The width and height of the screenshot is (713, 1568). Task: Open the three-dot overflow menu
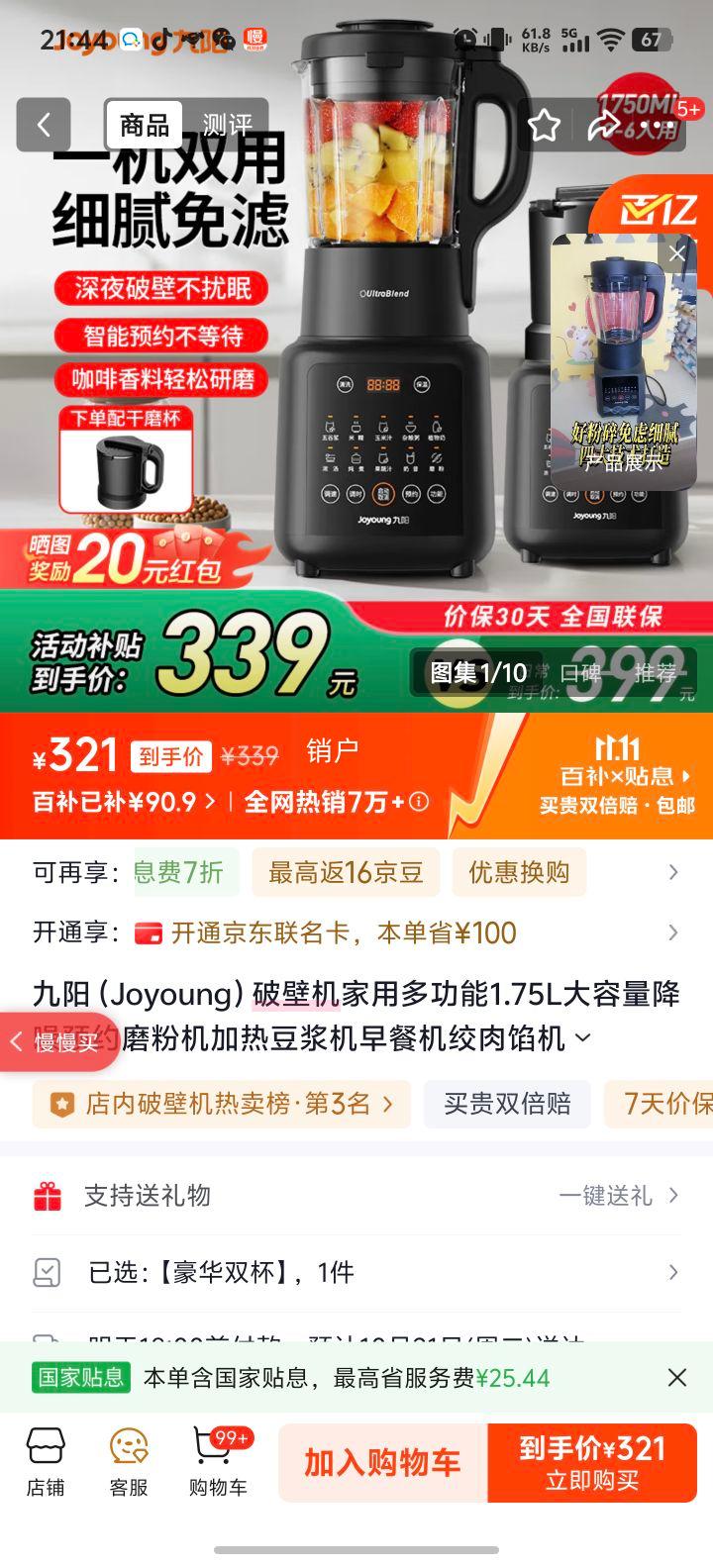(x=658, y=126)
